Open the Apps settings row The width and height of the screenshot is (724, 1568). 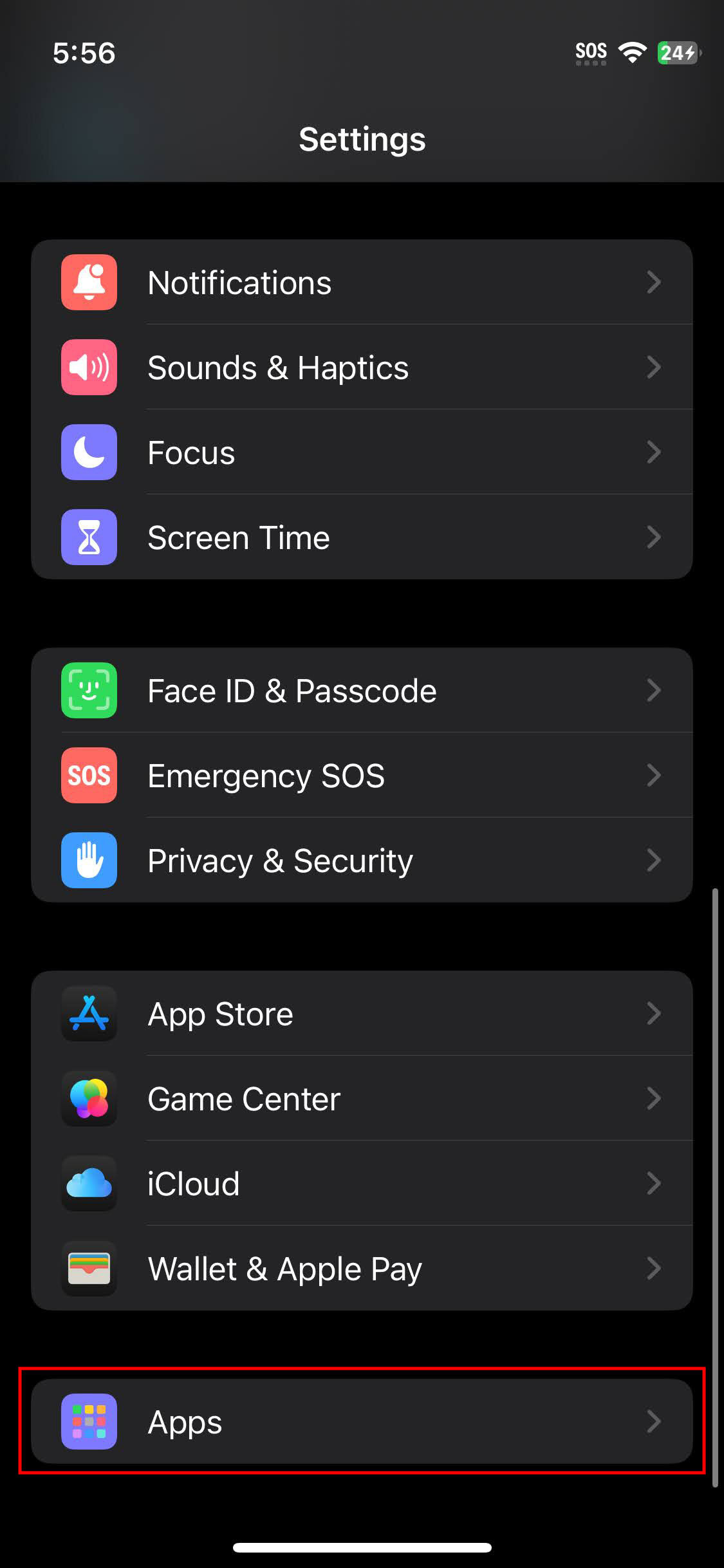(362, 1422)
